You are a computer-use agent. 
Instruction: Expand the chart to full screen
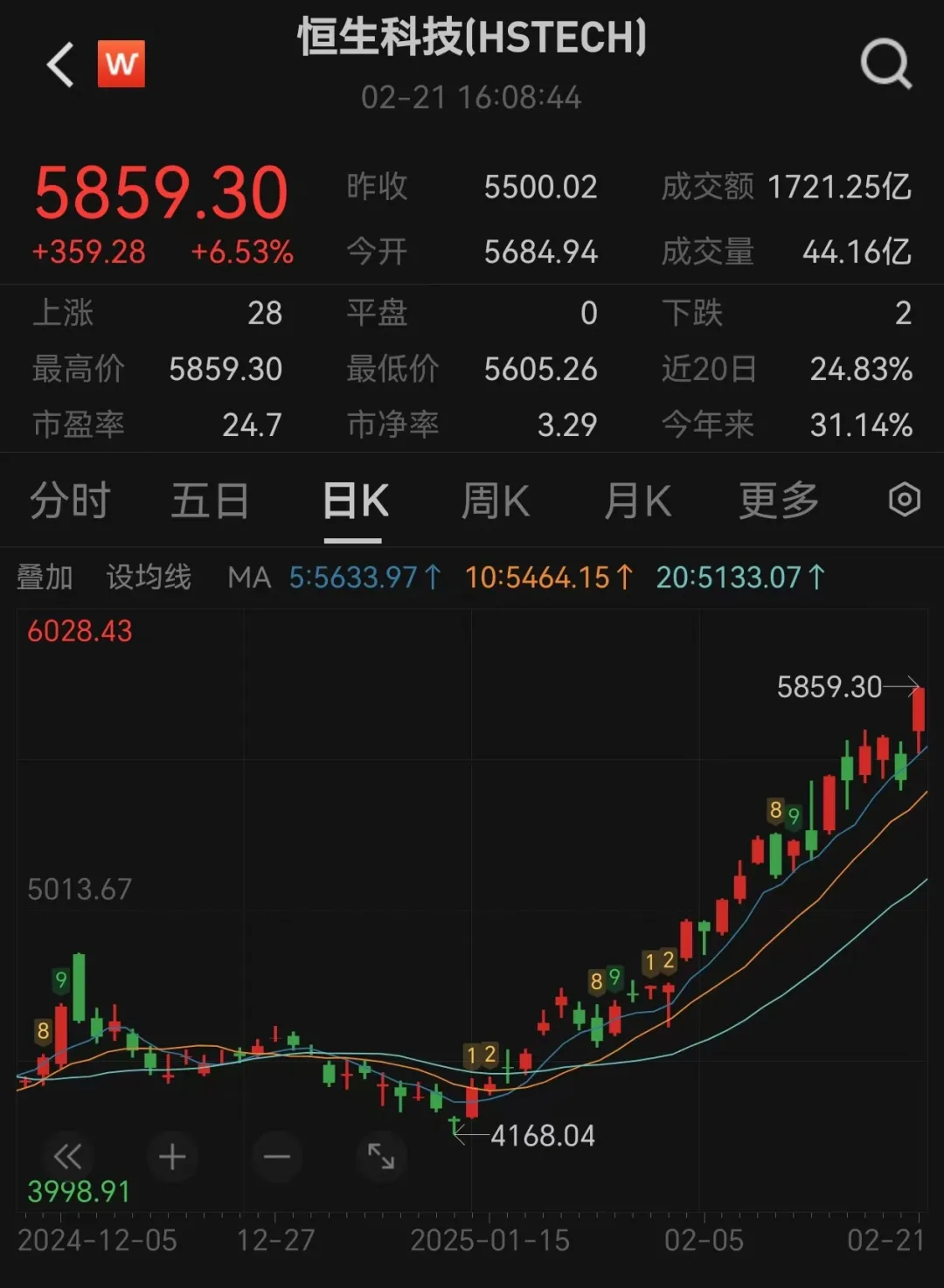click(381, 1157)
